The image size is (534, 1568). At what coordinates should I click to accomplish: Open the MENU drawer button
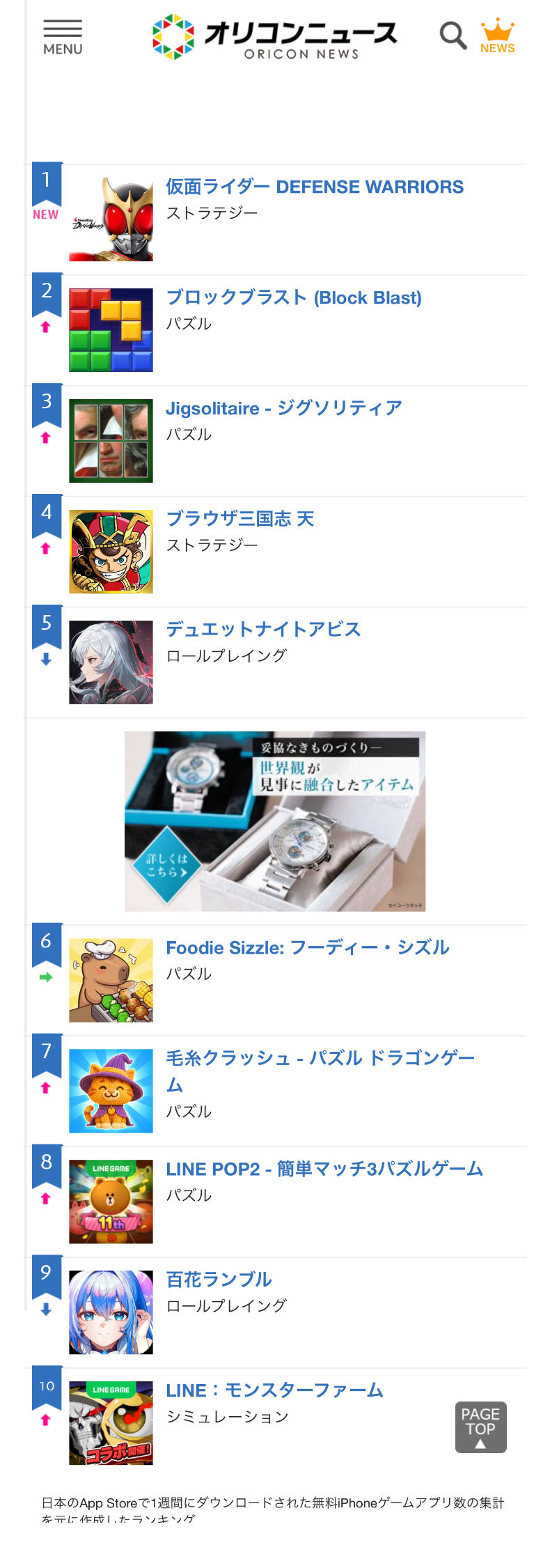click(63, 38)
